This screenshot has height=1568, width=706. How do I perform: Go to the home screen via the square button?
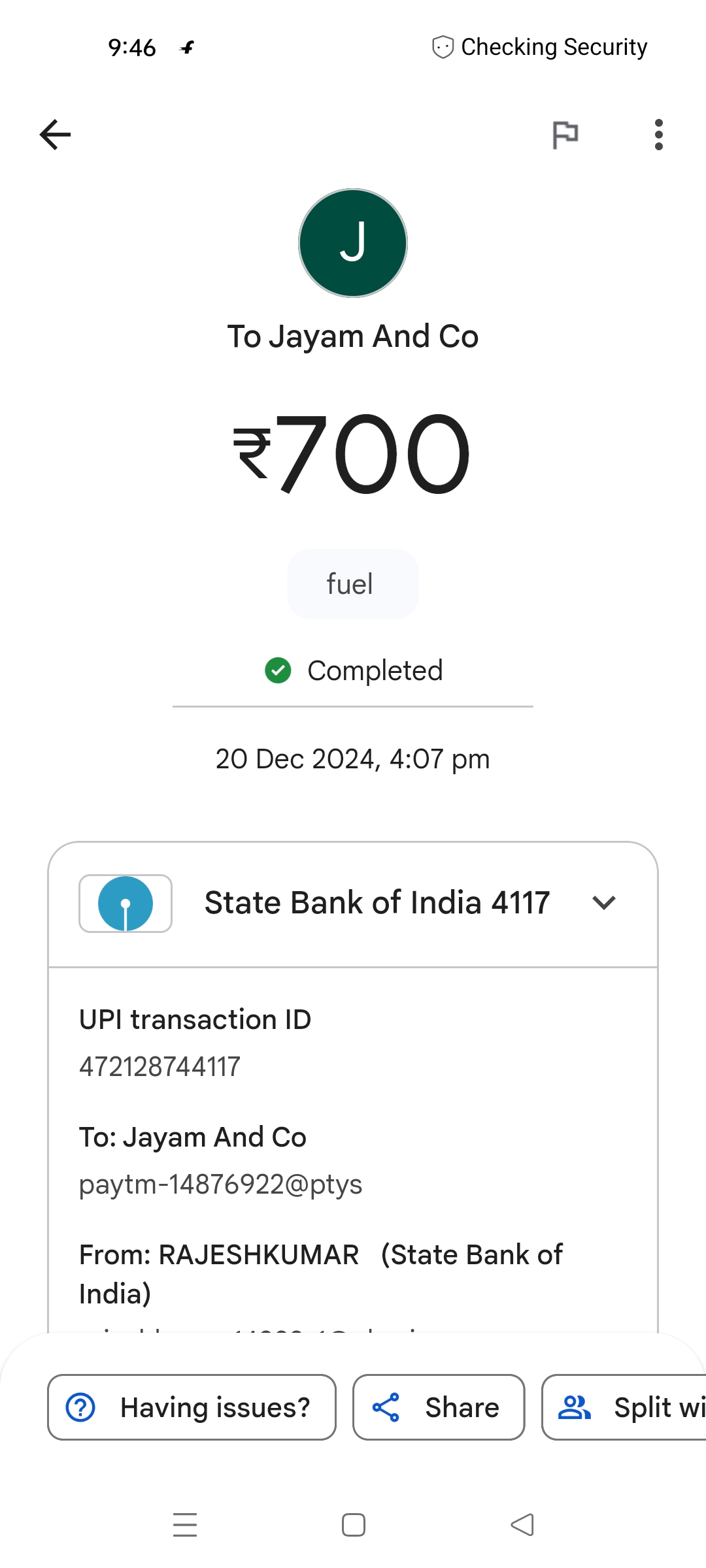point(354,1525)
